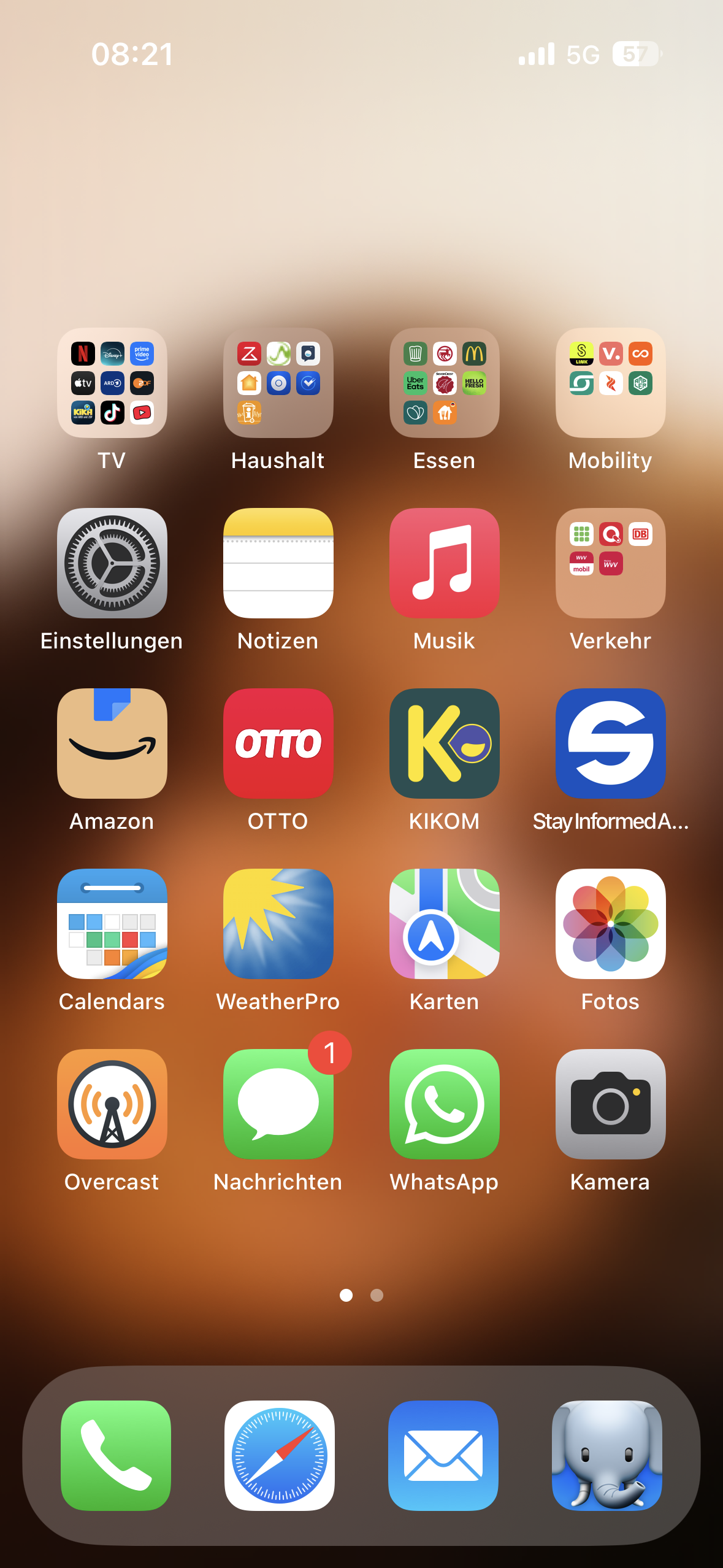The width and height of the screenshot is (723, 1568).
Task: Open the Amazon app
Action: (112, 744)
